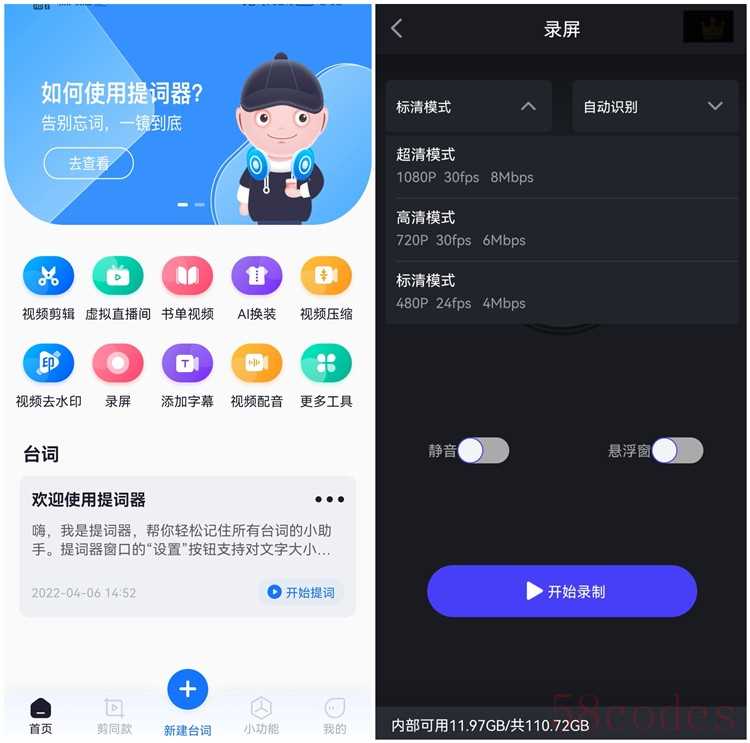Tap 开始提词 on the script card
The image size is (750, 743).
tap(300, 592)
